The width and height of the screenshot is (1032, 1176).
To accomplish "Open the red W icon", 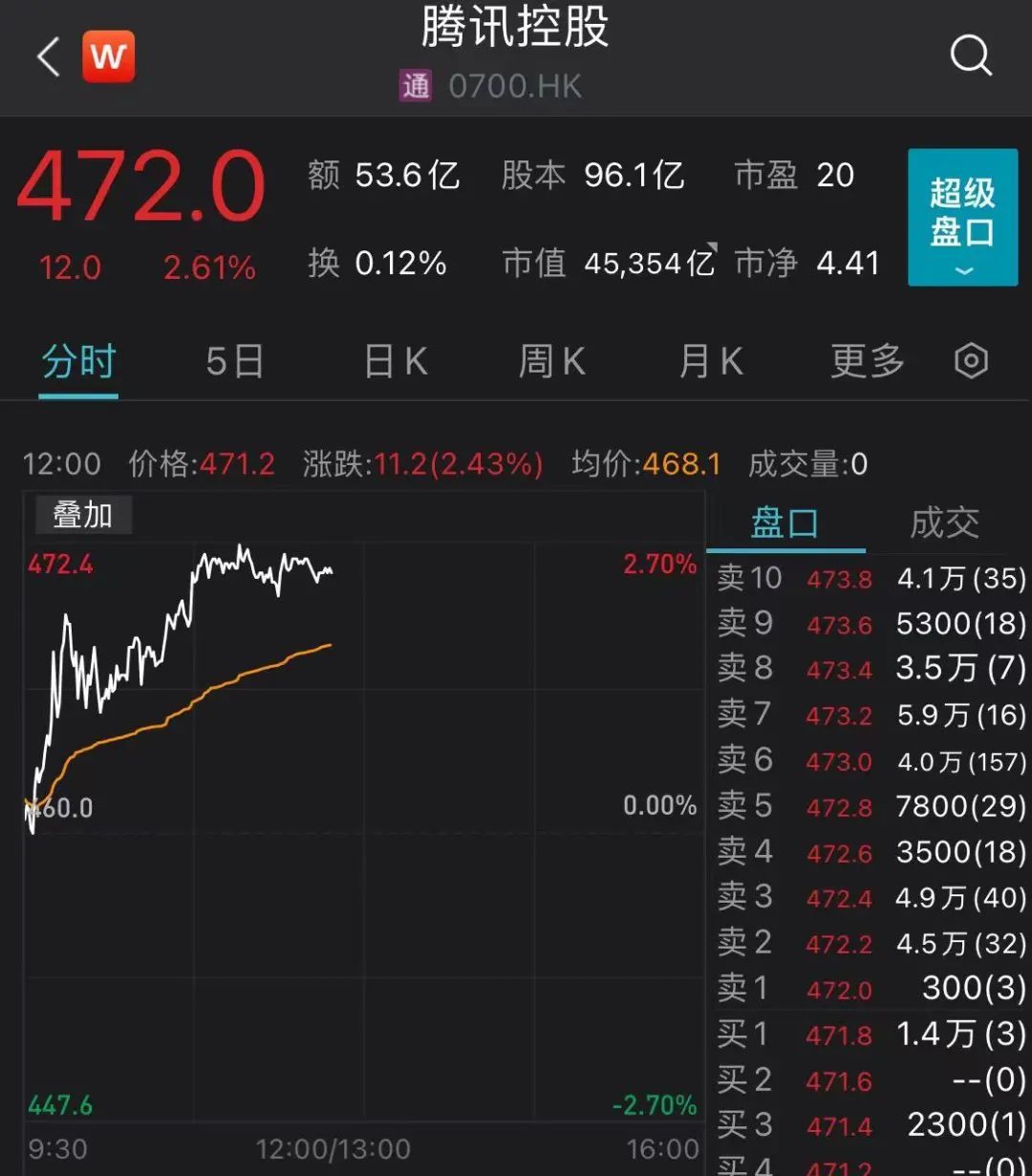I will (x=108, y=57).
